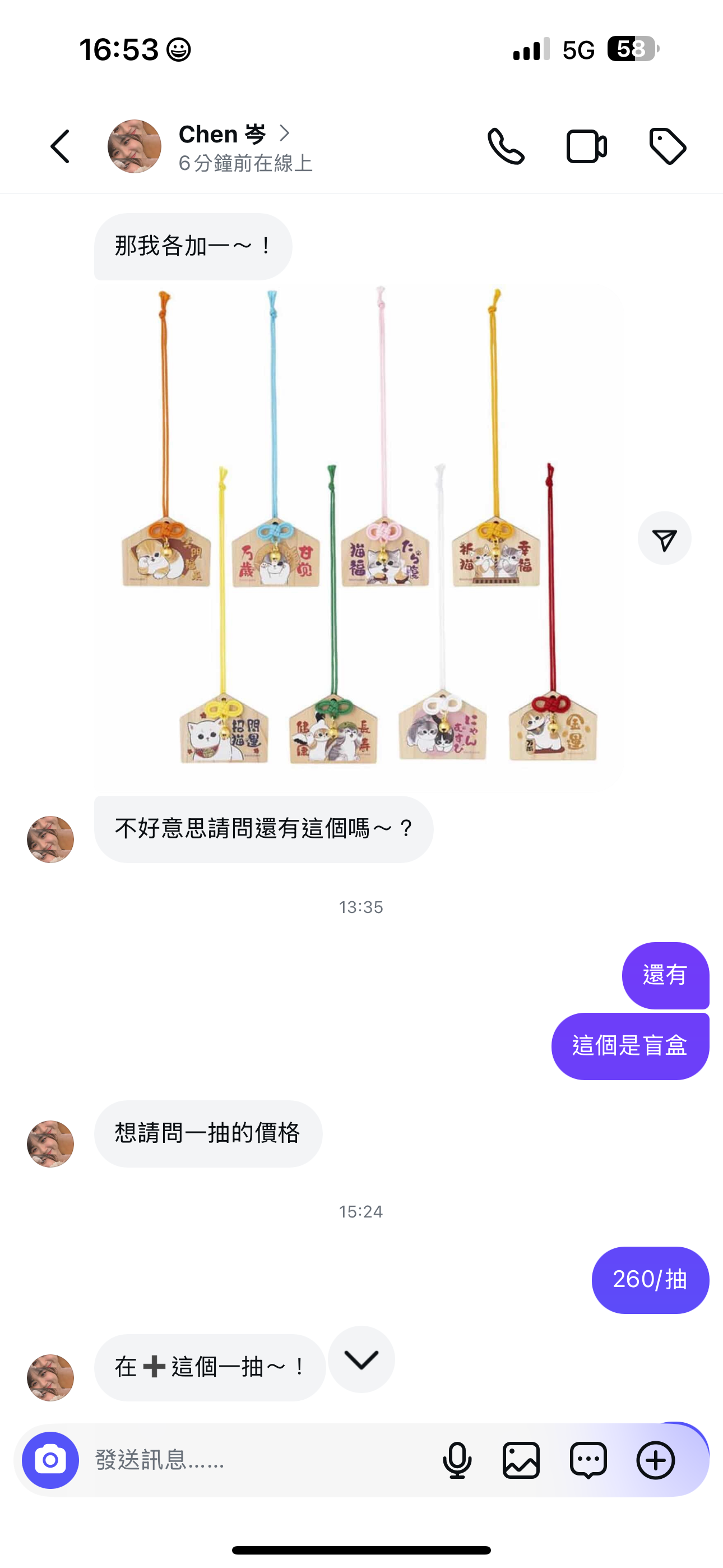Start a voice call with Chen 岑
The width and height of the screenshot is (723, 1568).
(x=506, y=147)
